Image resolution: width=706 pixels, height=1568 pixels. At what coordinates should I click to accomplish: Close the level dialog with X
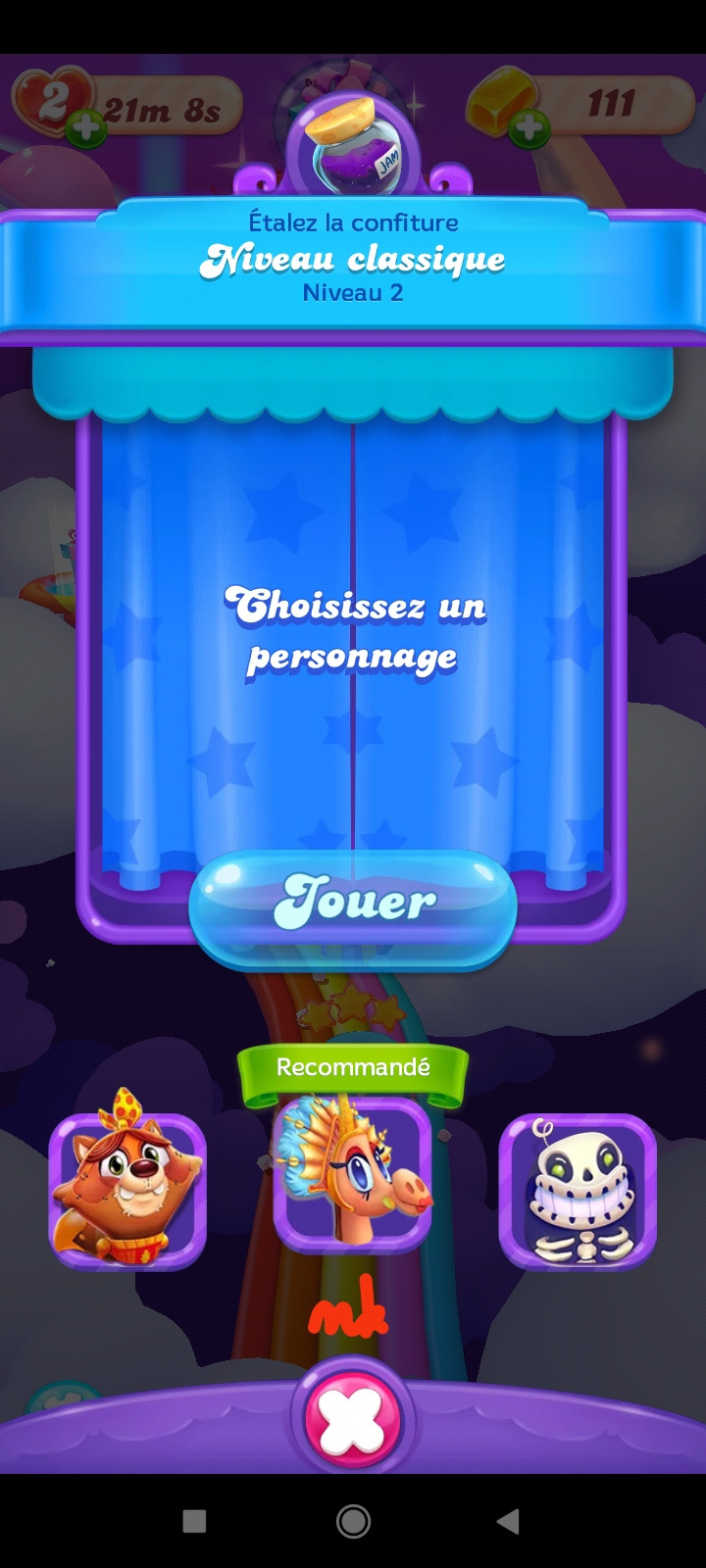(353, 1421)
